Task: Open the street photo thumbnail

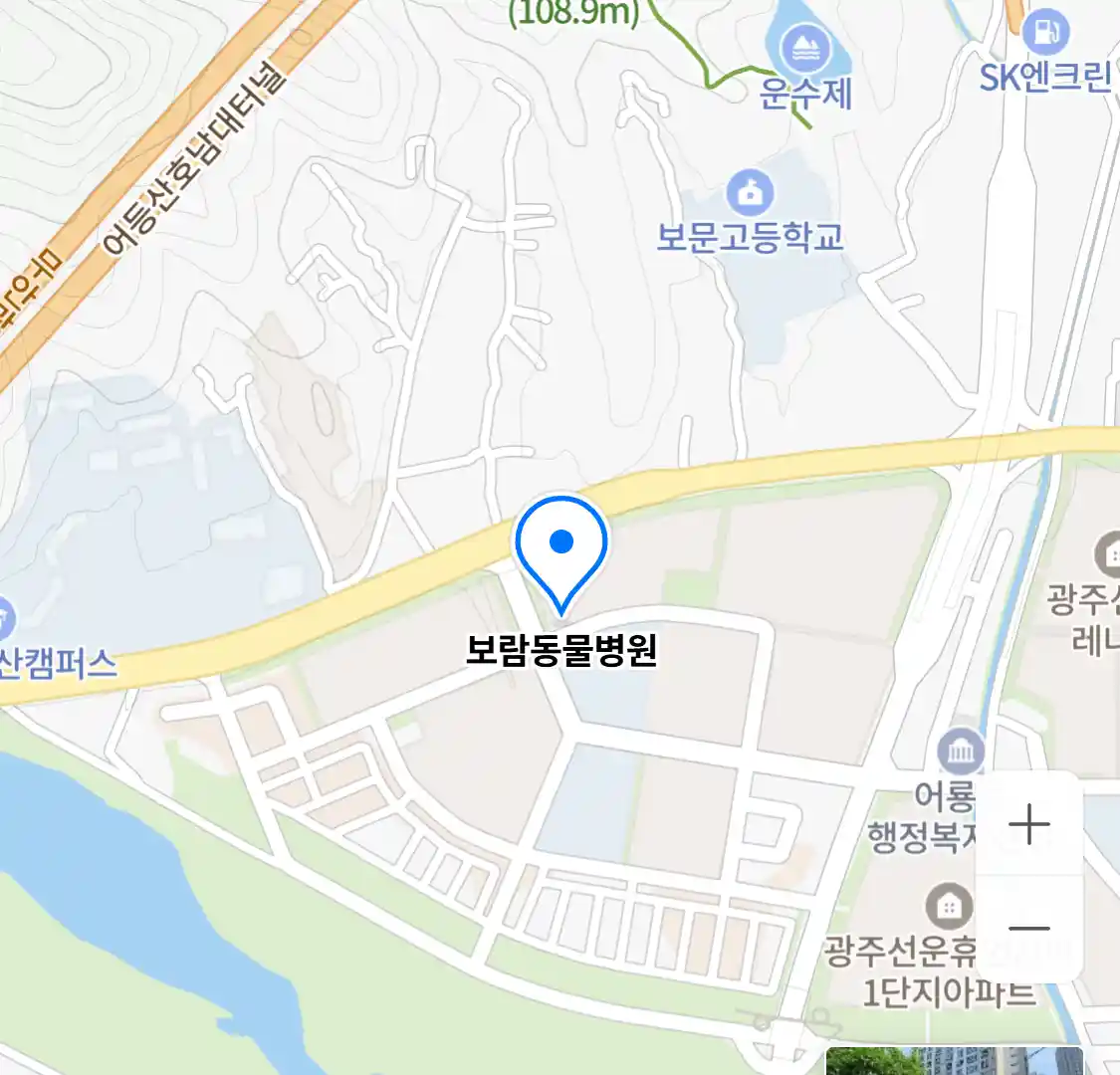Action: tap(954, 1061)
